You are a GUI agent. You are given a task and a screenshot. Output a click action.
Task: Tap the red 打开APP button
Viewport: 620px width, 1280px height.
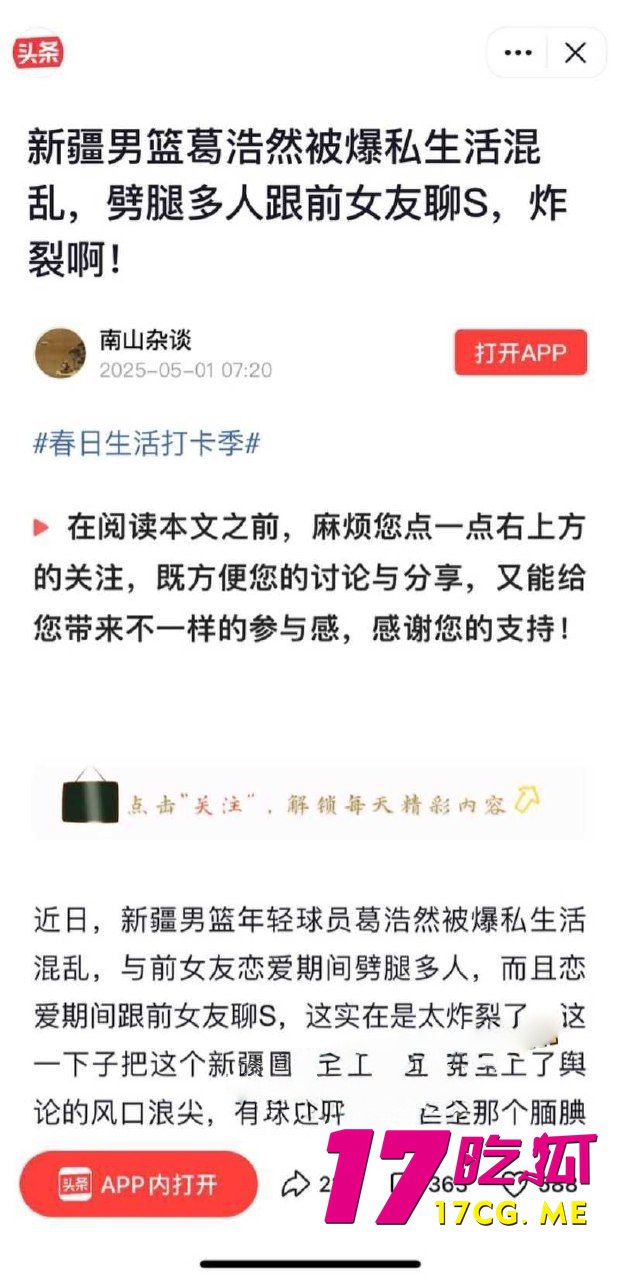[x=520, y=353]
